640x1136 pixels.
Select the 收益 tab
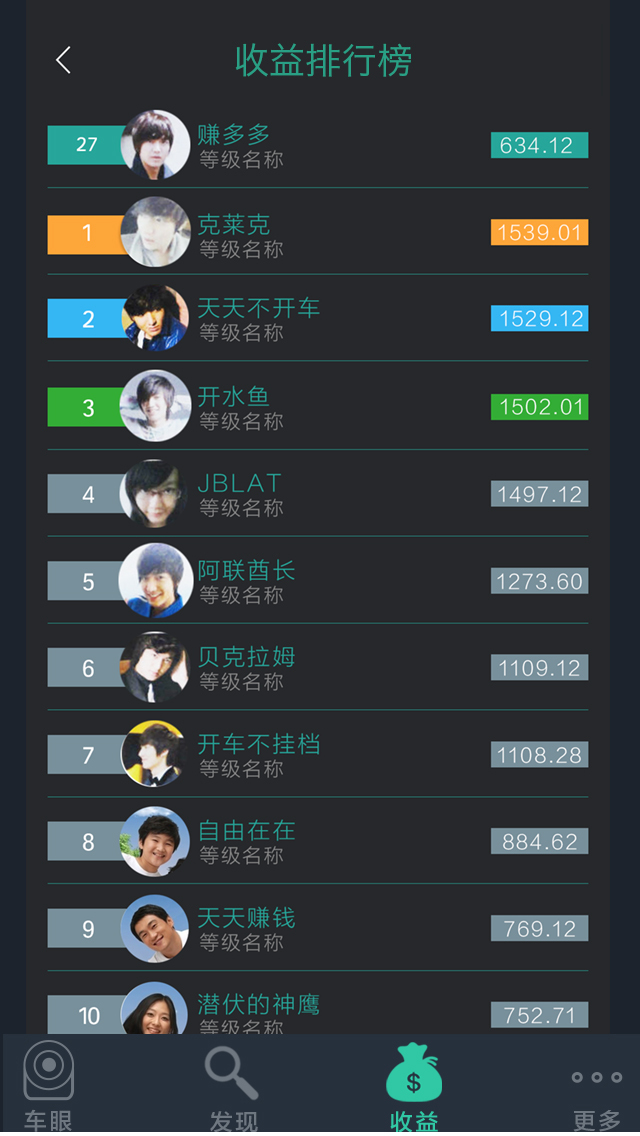(x=414, y=1086)
